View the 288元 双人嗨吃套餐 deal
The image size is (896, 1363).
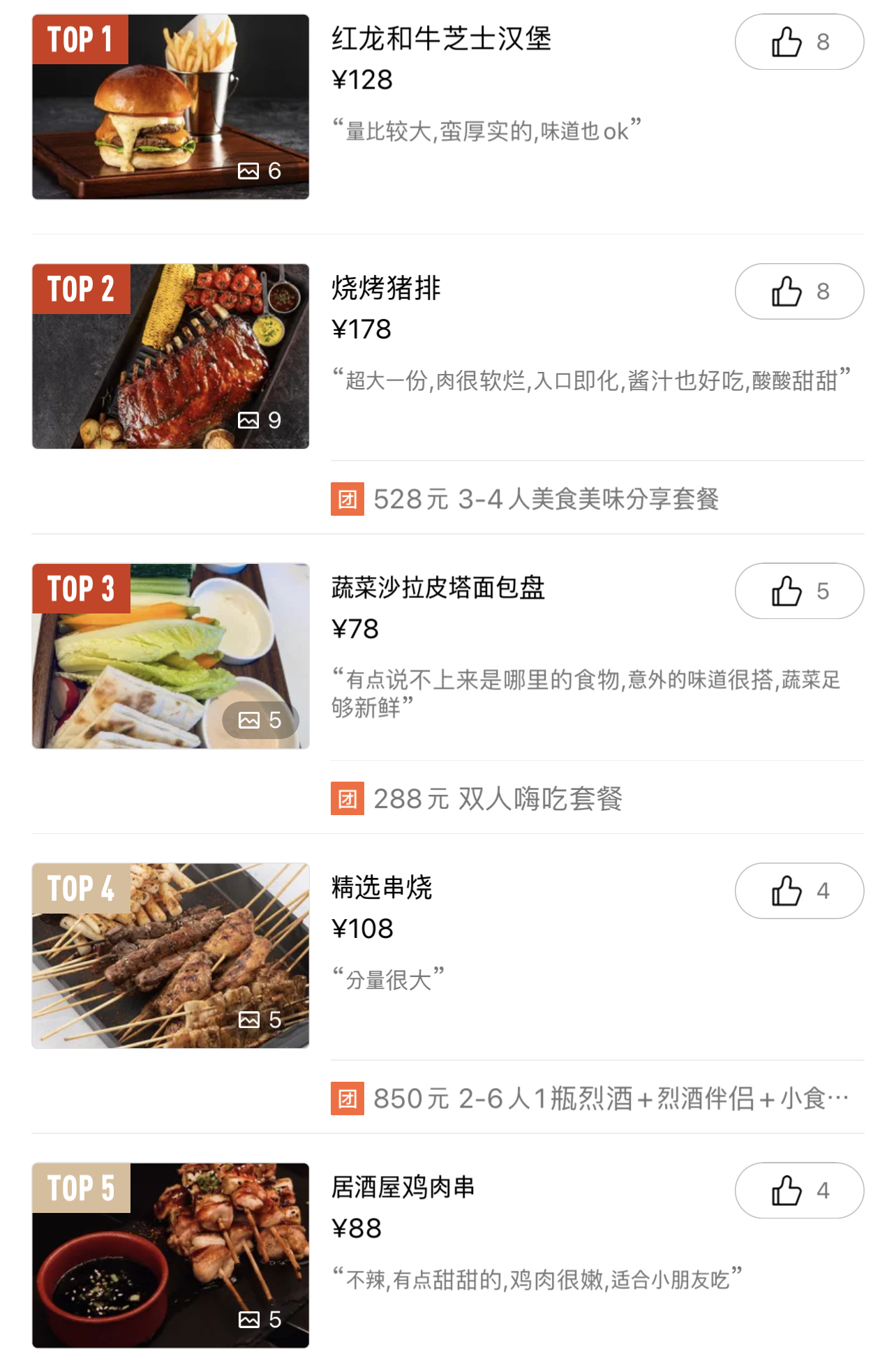pos(497,798)
